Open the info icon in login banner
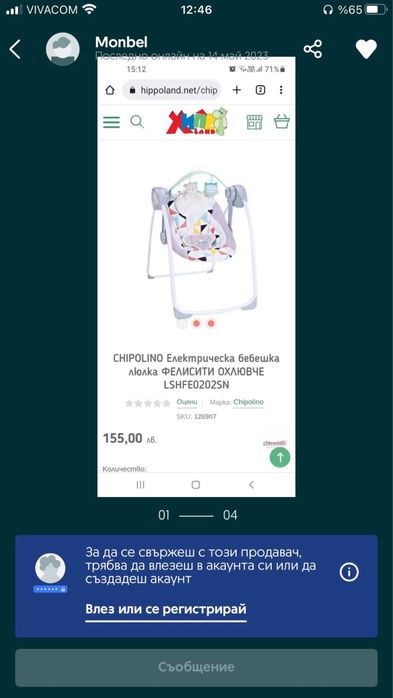Image resolution: width=393 pixels, height=698 pixels. click(x=349, y=572)
